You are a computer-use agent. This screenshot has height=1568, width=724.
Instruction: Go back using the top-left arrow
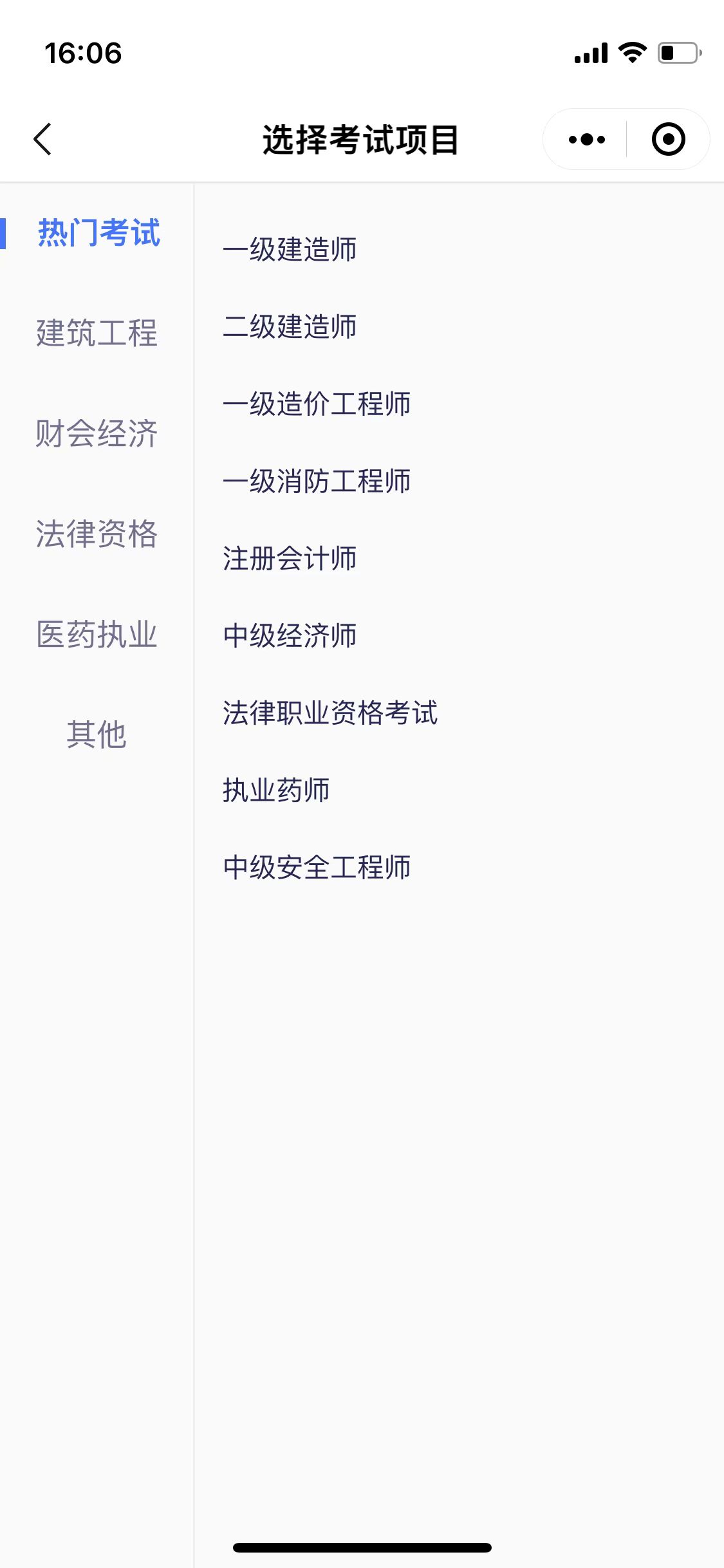pos(42,139)
